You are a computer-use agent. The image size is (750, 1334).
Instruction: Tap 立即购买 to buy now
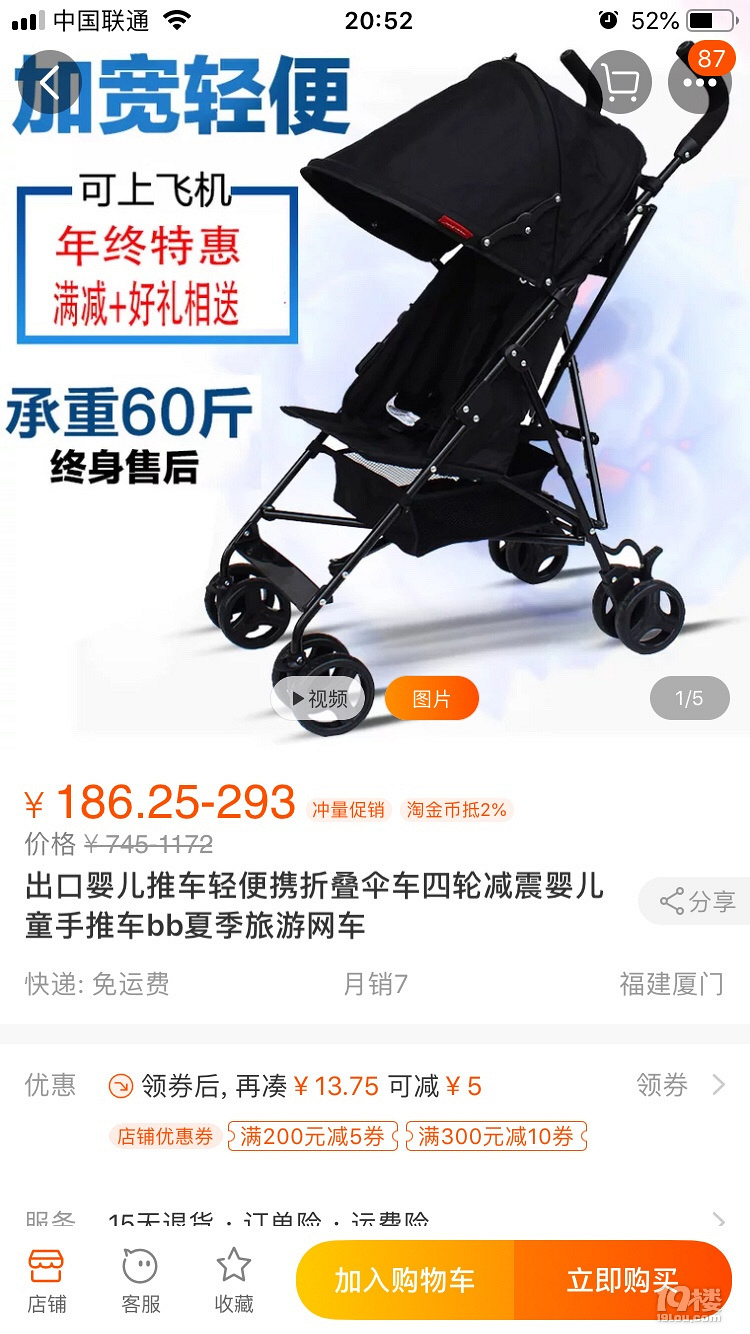pyautogui.click(x=622, y=1280)
